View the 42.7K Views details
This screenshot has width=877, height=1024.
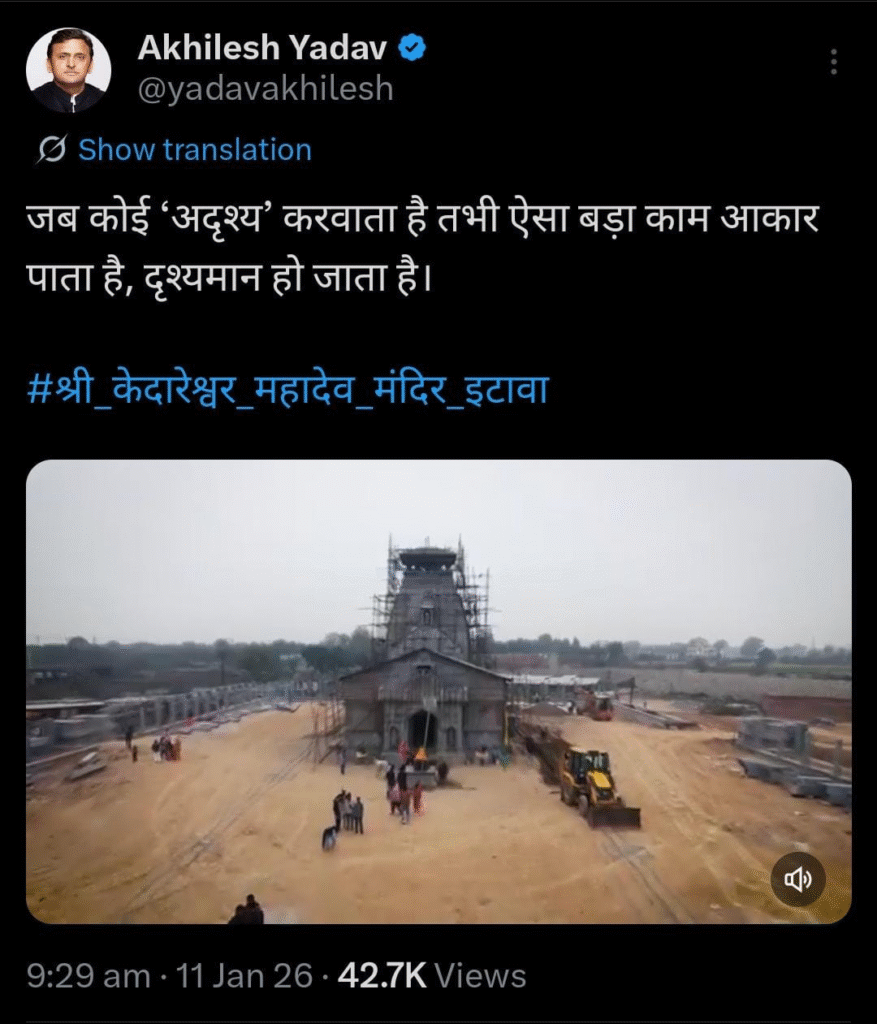pyautogui.click(x=432, y=975)
